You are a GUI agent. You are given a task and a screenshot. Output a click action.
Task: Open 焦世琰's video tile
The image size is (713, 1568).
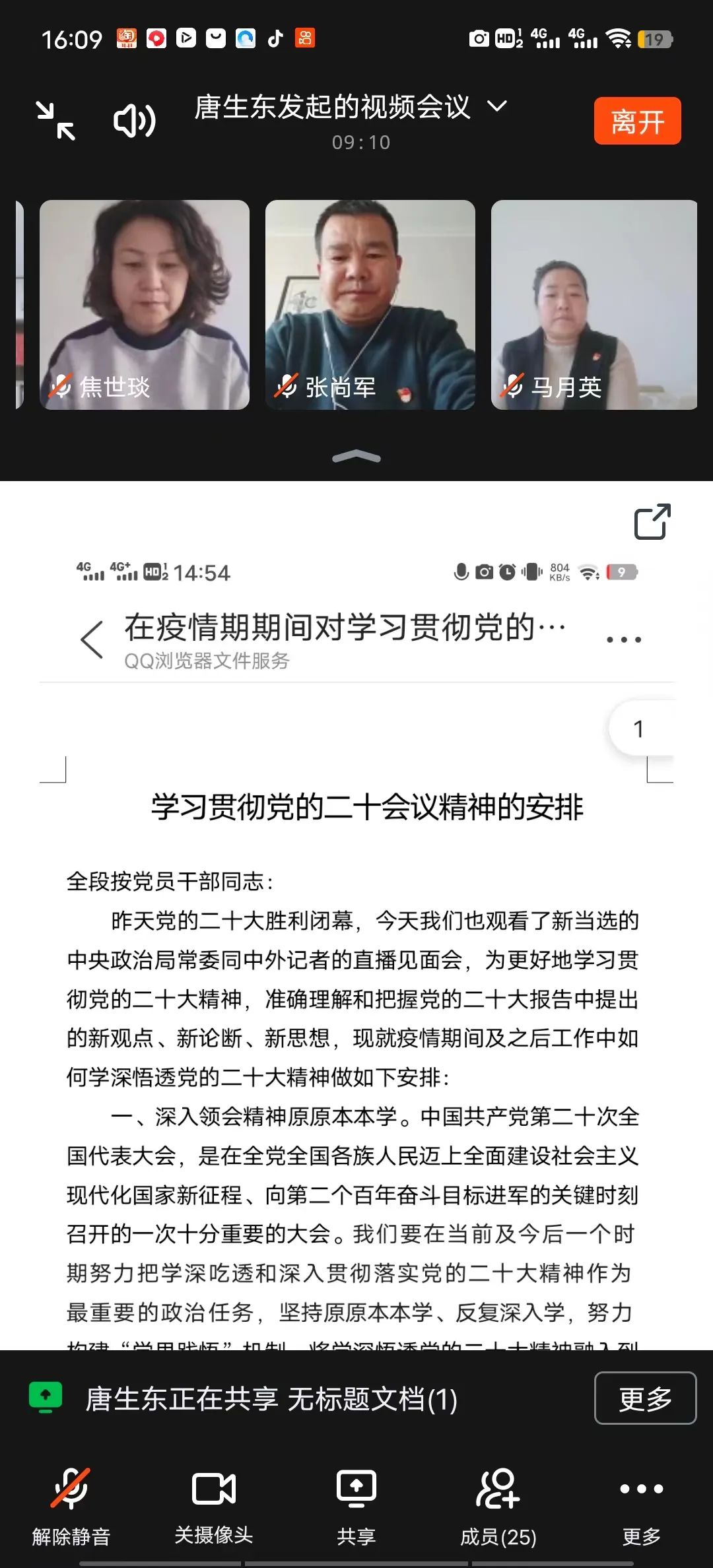pyautogui.click(x=145, y=305)
